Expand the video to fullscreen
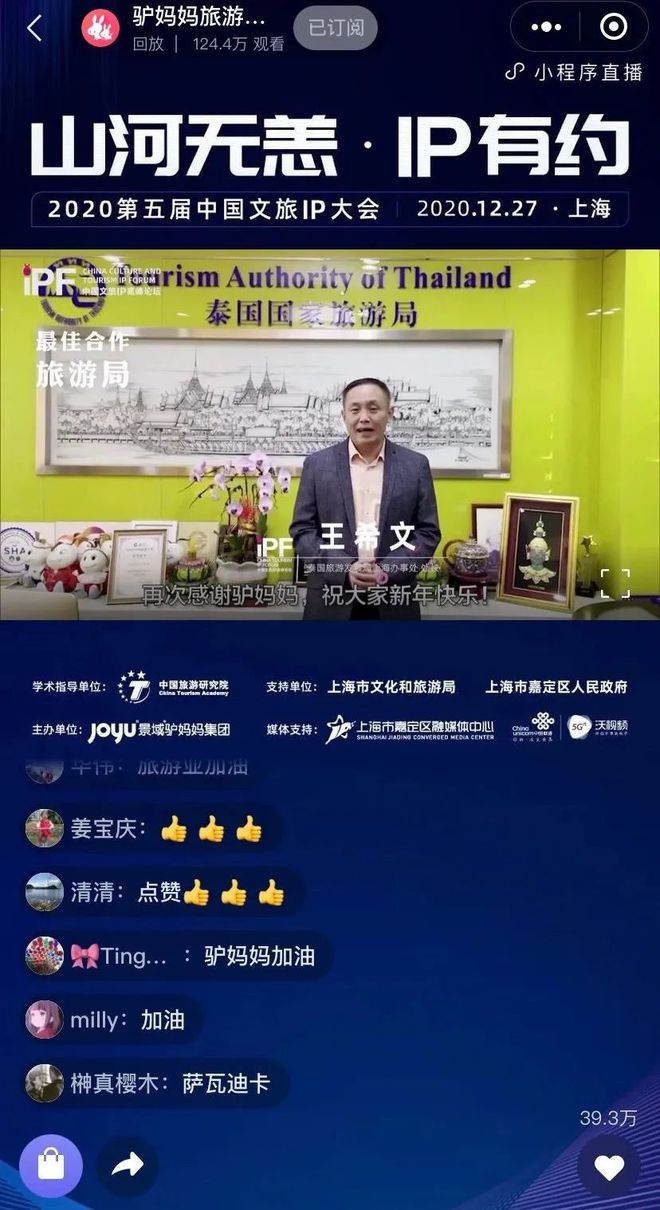Image resolution: width=660 pixels, height=1210 pixels. click(615, 583)
